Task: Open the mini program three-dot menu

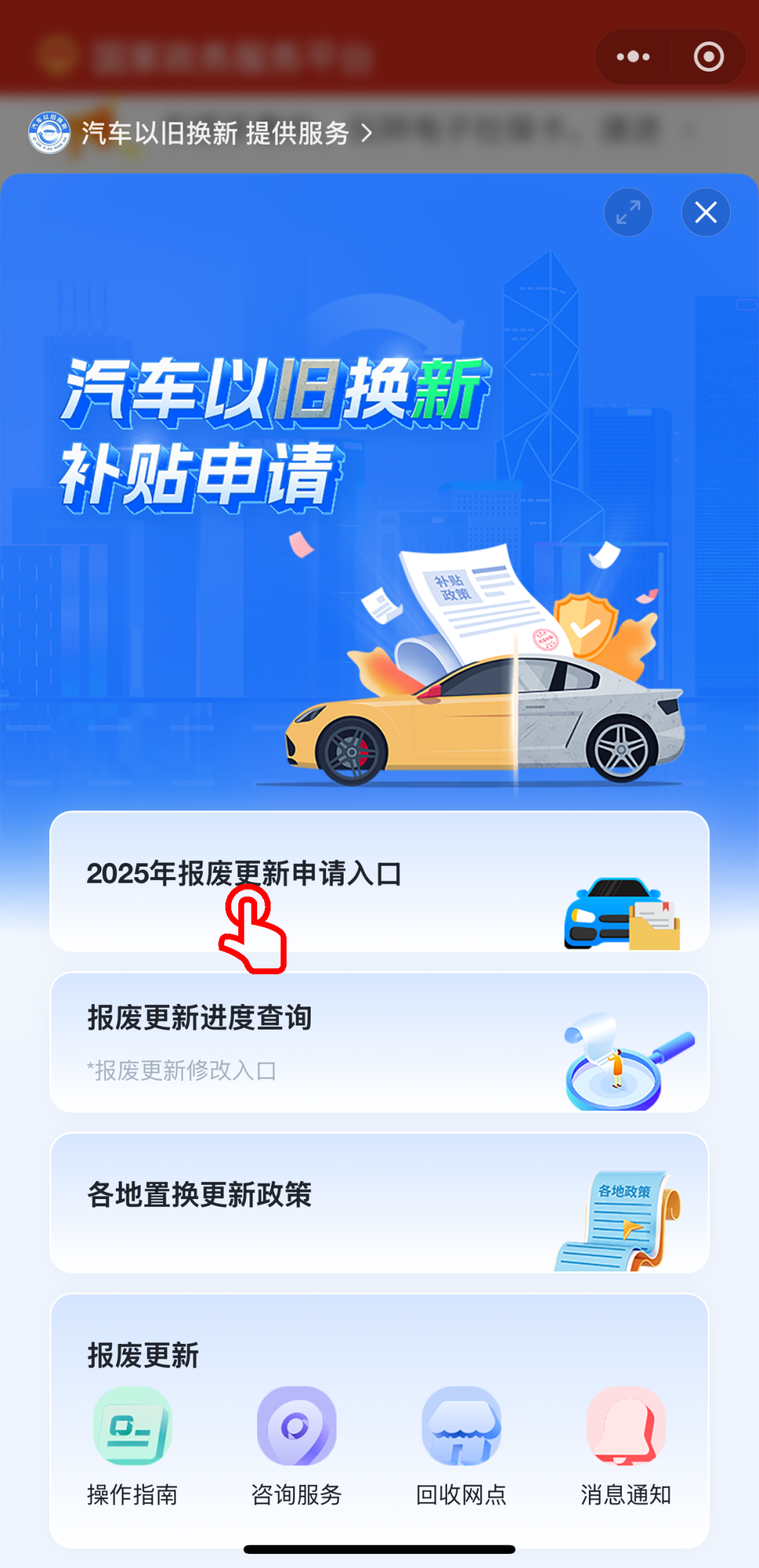Action: pyautogui.click(x=632, y=57)
